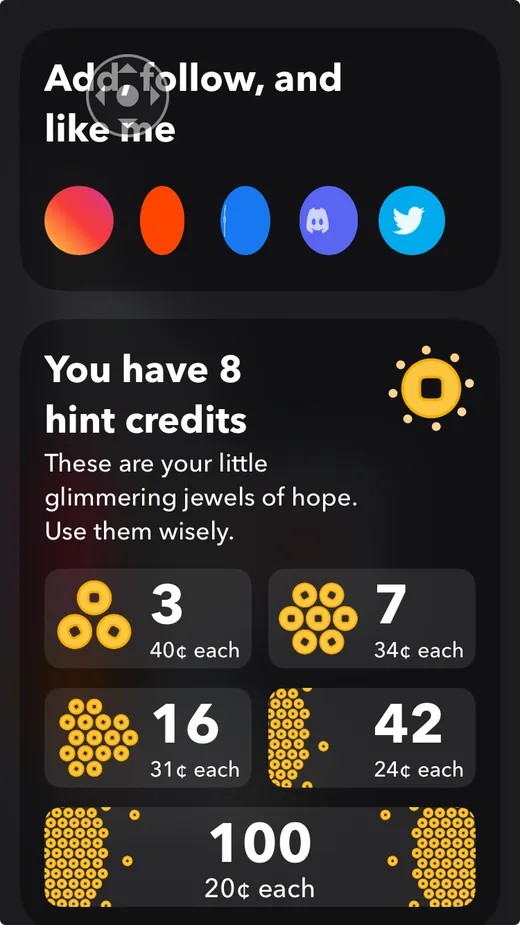Purchase the 42 credits pack

tap(372, 737)
